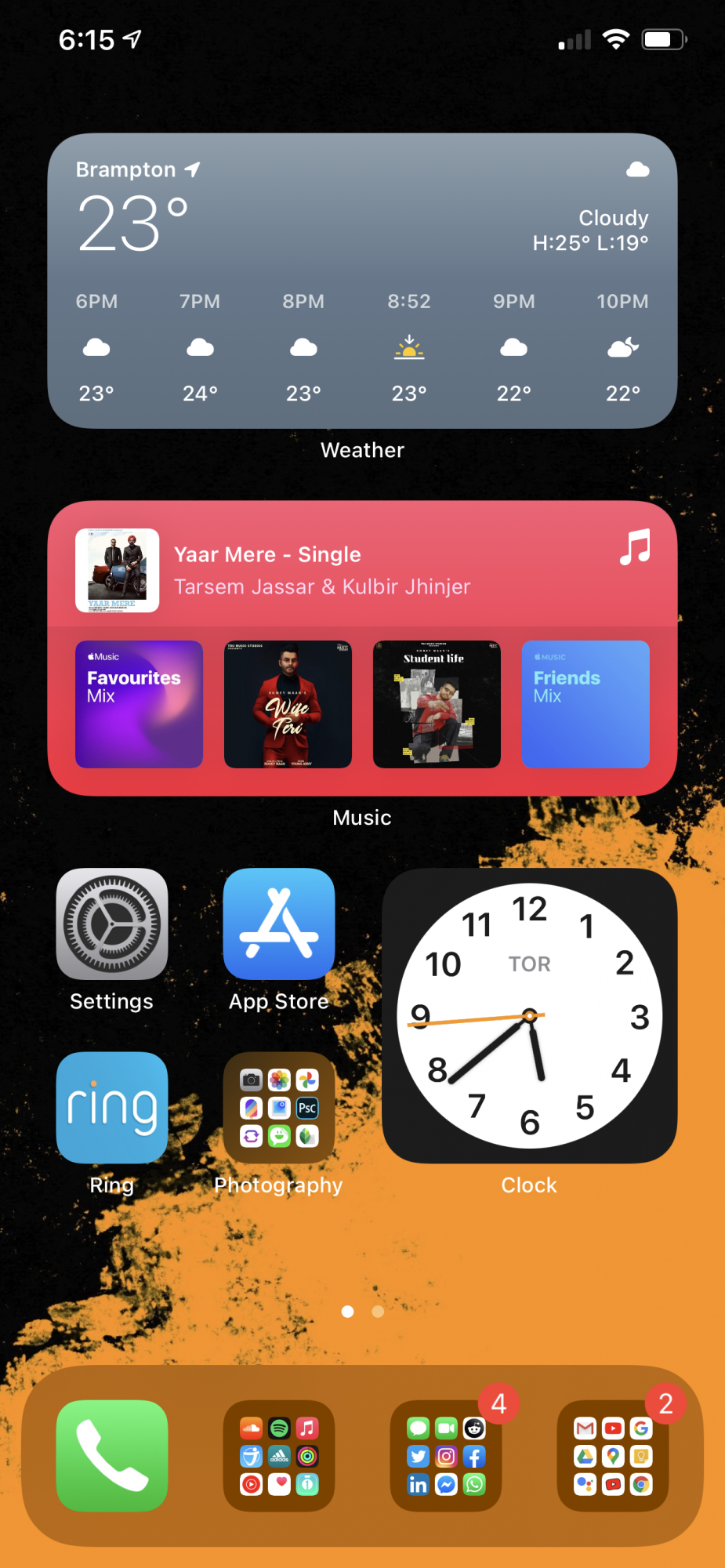
Task: Tap the home screen page indicator dots
Action: point(363,1312)
